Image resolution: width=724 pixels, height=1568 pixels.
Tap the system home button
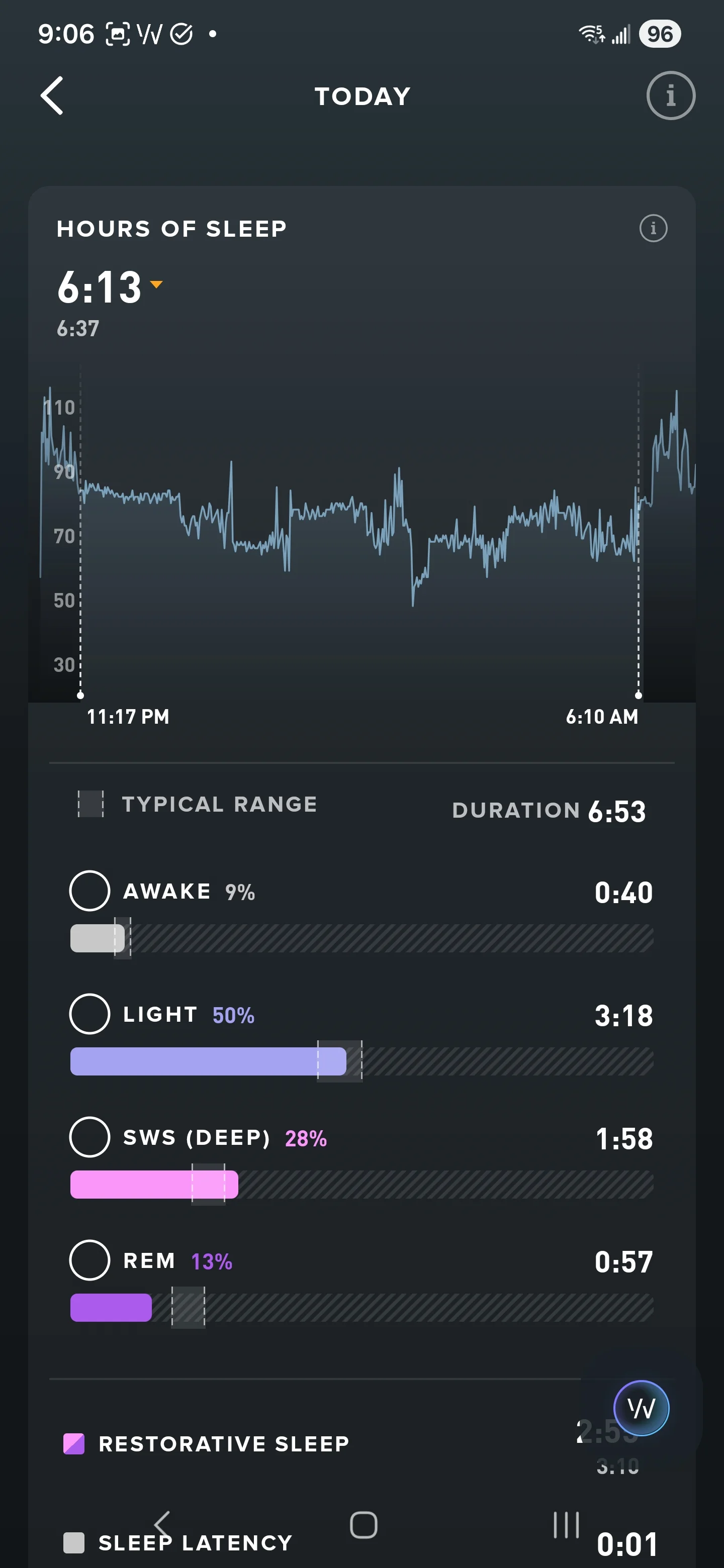coord(364,1525)
